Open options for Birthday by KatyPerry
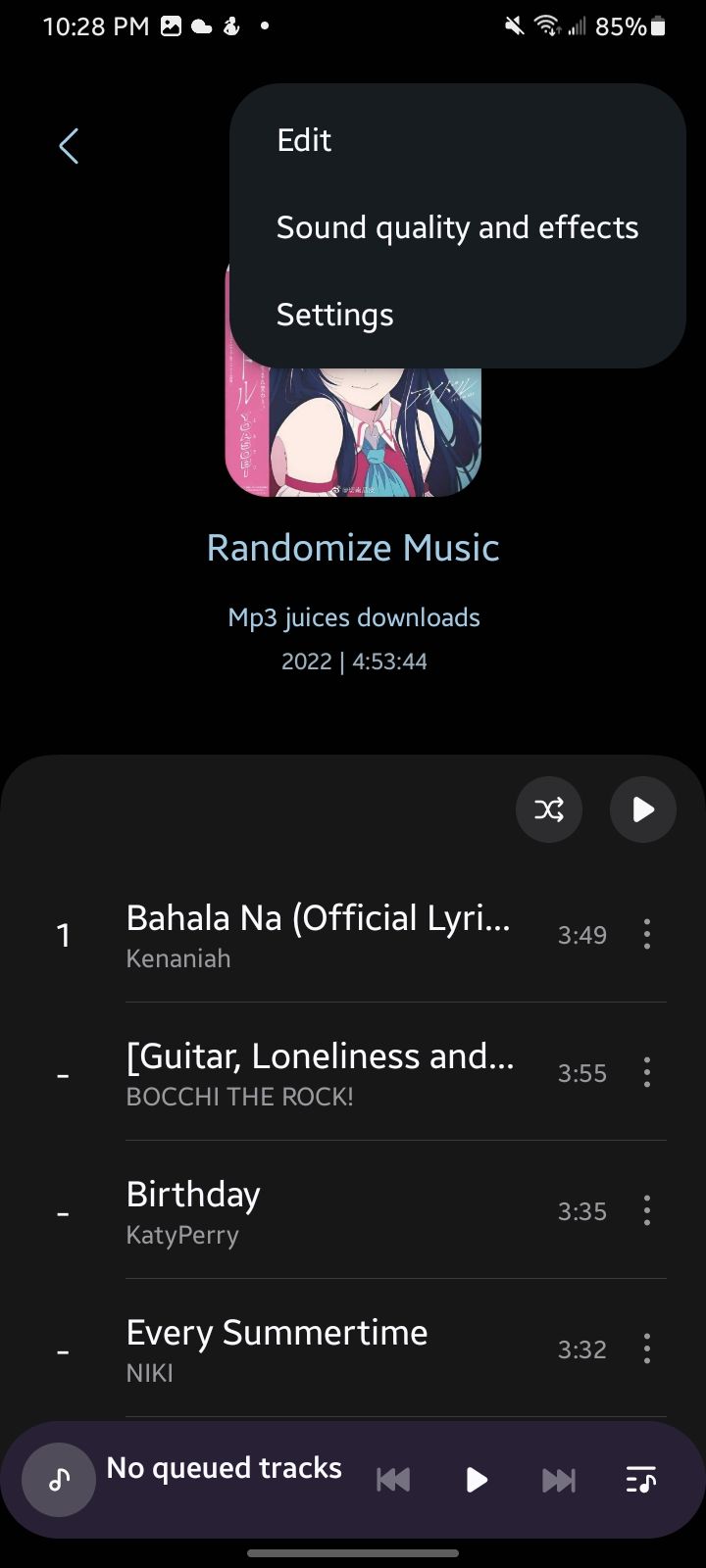706x1568 pixels. click(x=646, y=1210)
